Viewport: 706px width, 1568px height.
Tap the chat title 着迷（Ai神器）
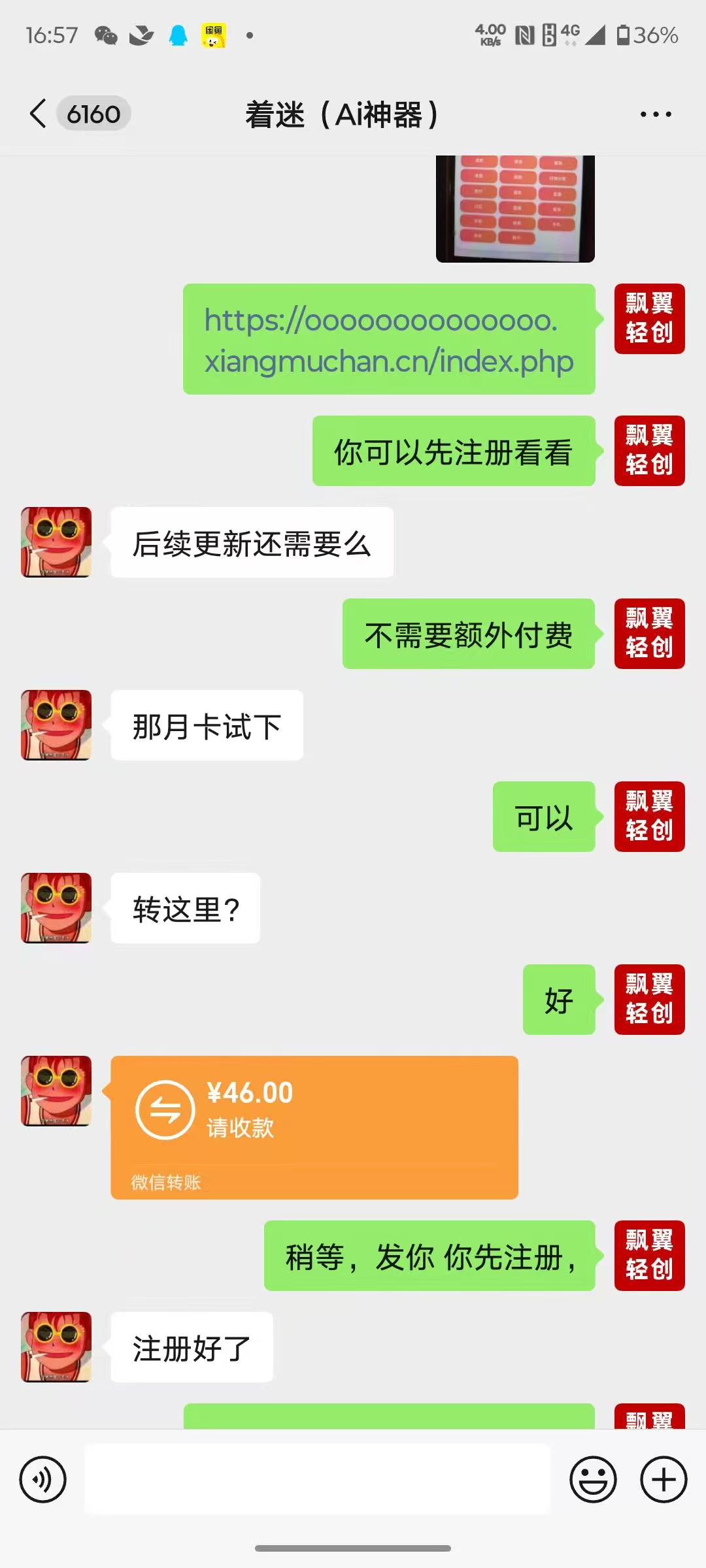pos(343,112)
